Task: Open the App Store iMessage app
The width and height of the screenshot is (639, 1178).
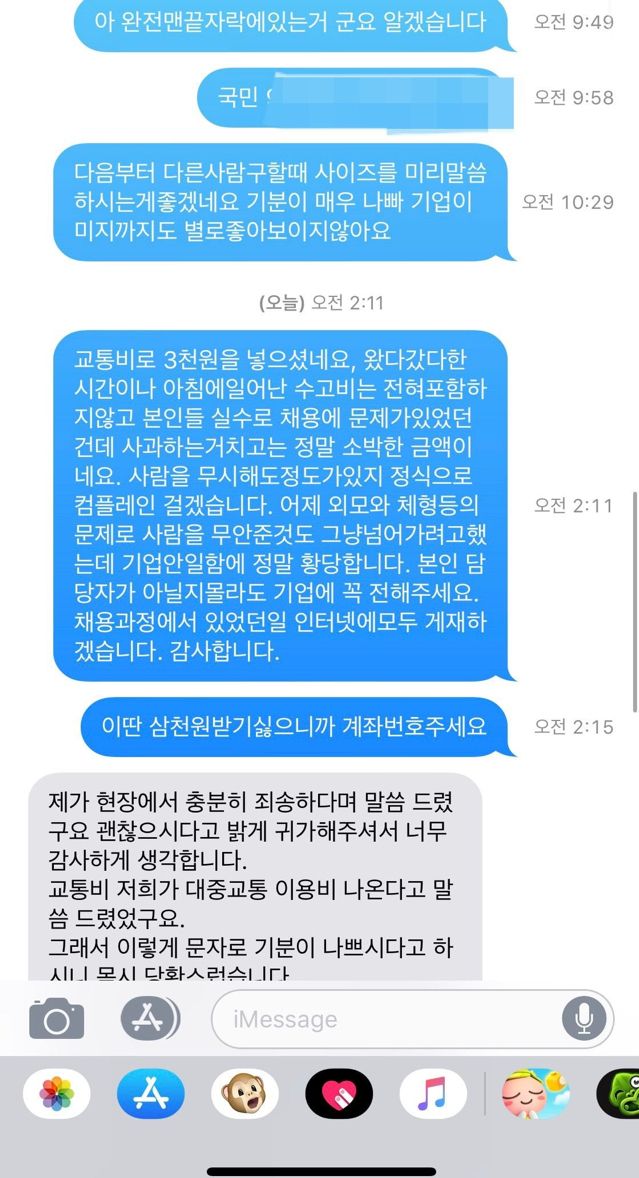Action: 150,1094
